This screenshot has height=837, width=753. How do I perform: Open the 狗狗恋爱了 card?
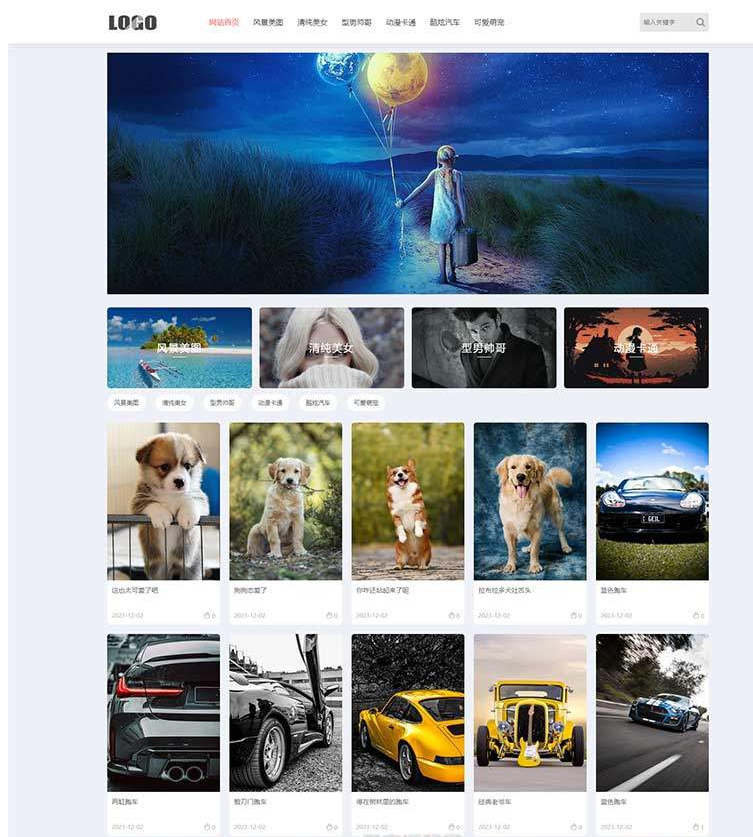[285, 501]
